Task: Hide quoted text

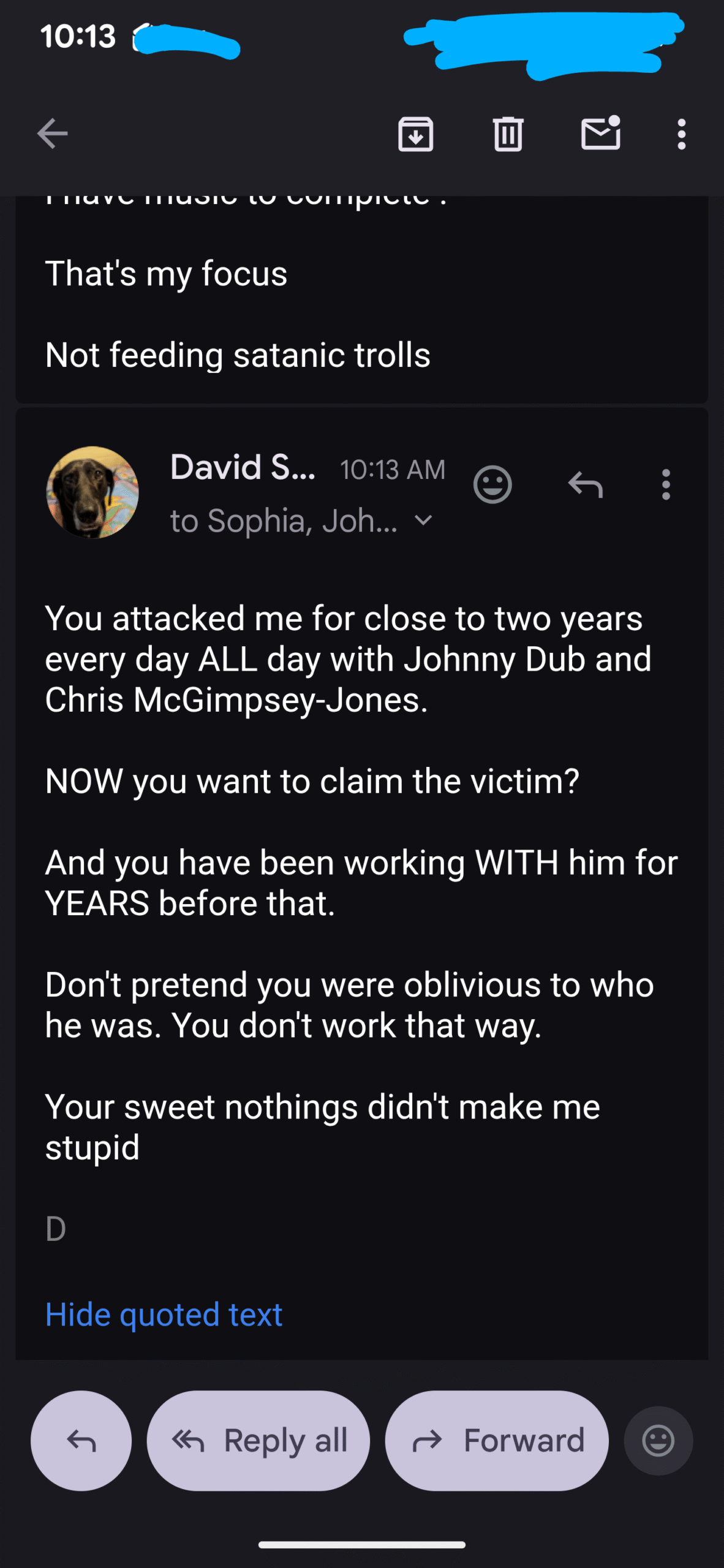Action: pyautogui.click(x=164, y=1314)
